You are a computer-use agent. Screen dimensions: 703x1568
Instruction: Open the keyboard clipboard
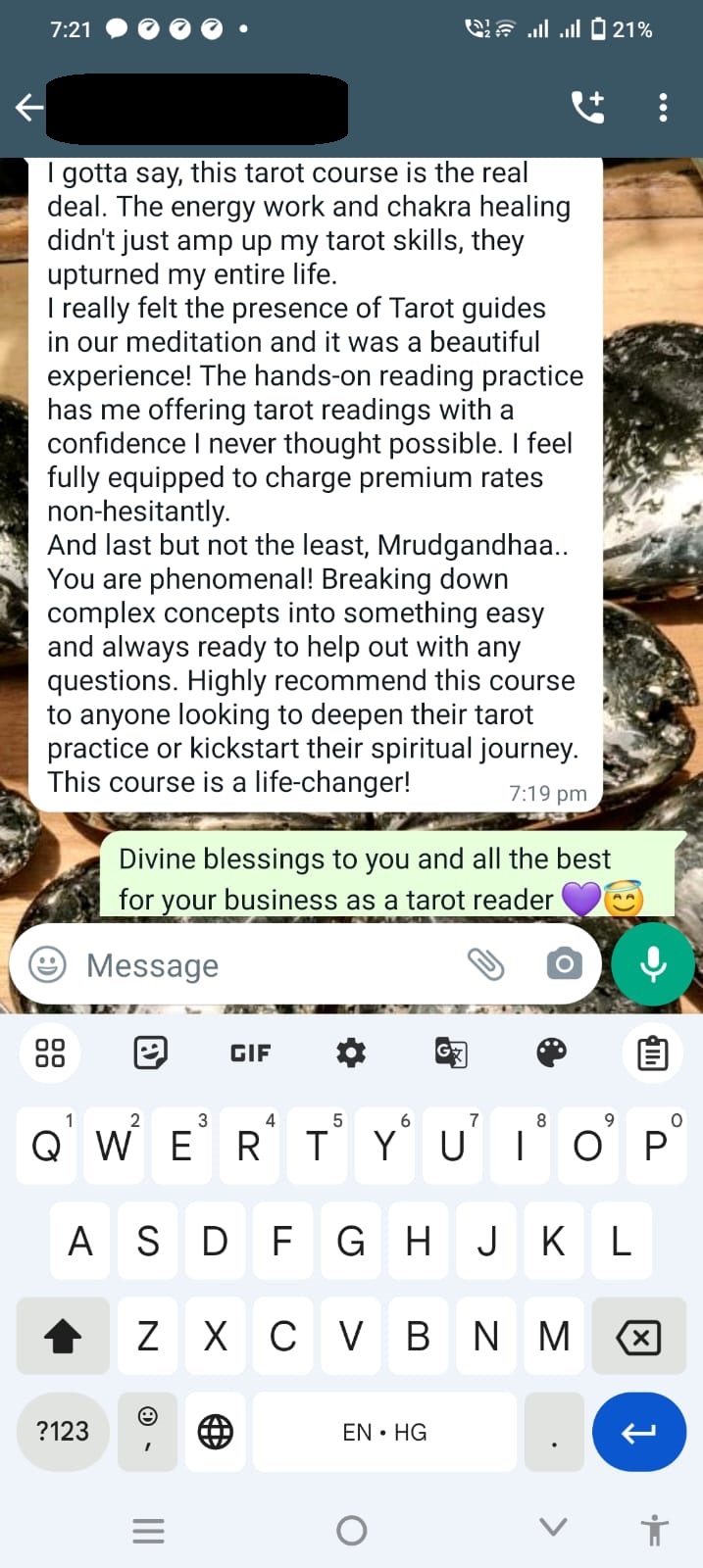(x=652, y=1053)
